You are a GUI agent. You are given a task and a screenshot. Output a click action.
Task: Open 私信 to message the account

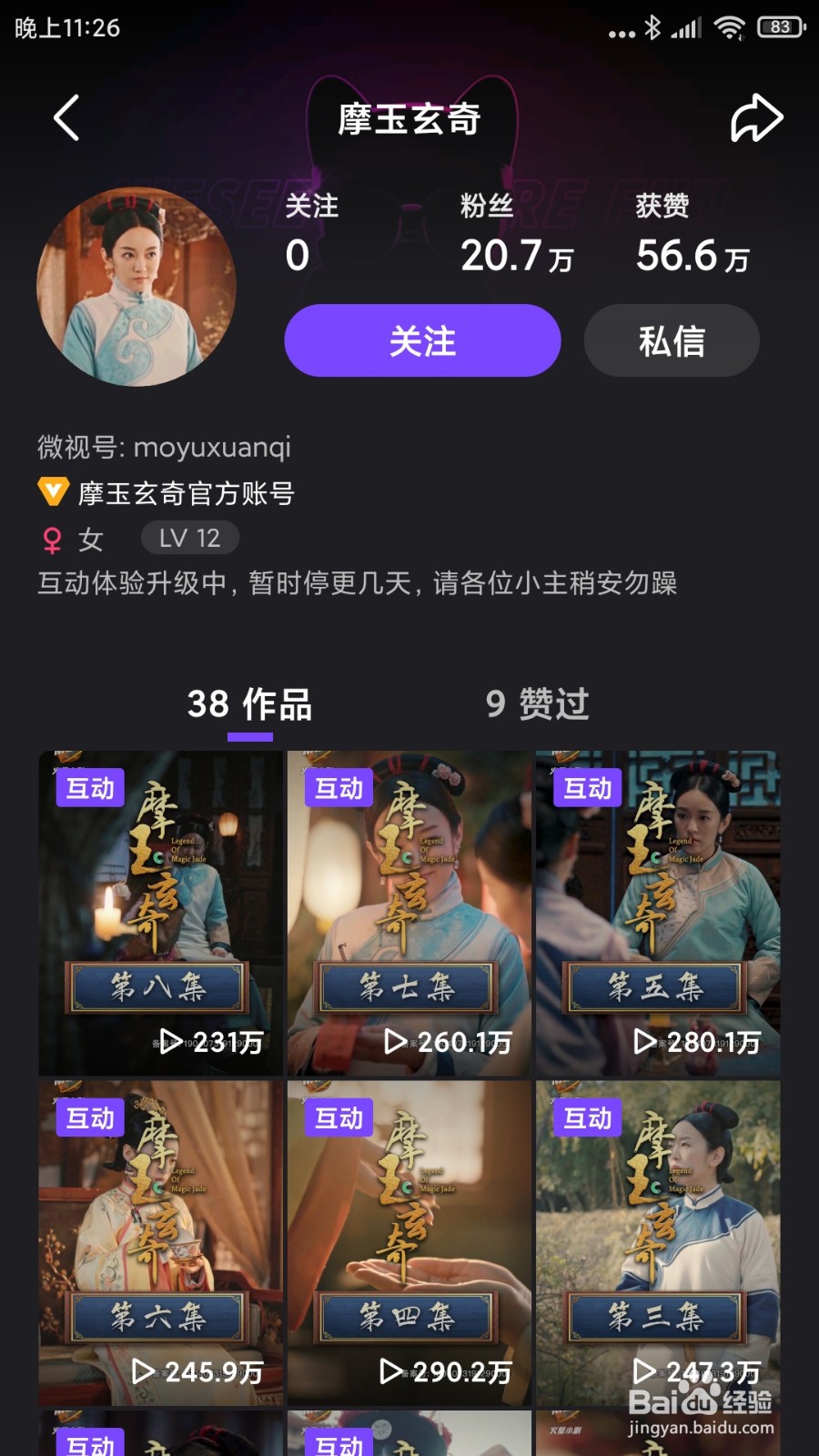[673, 339]
